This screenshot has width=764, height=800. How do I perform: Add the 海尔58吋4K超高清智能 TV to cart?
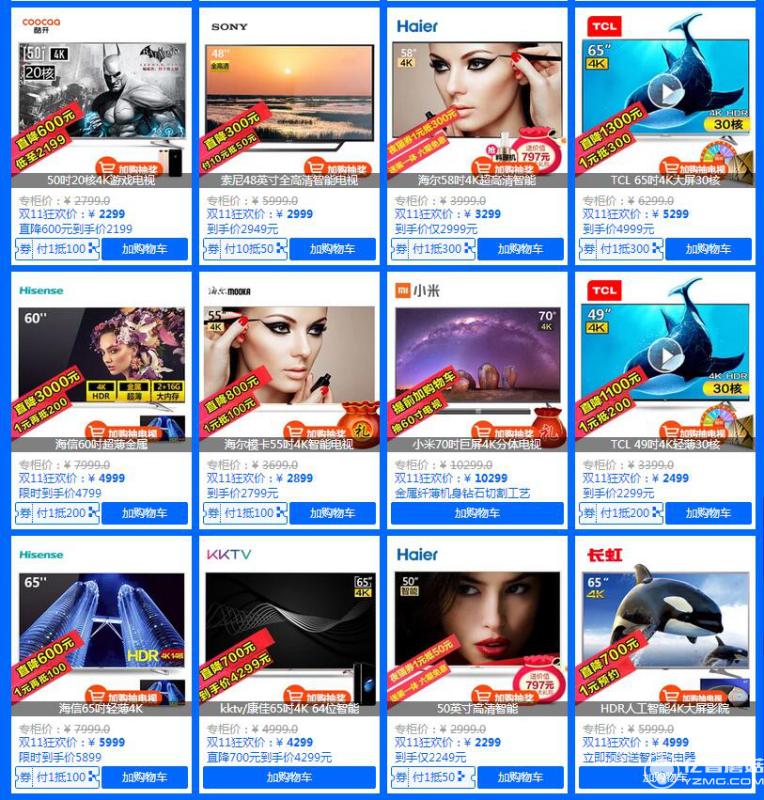tap(520, 249)
